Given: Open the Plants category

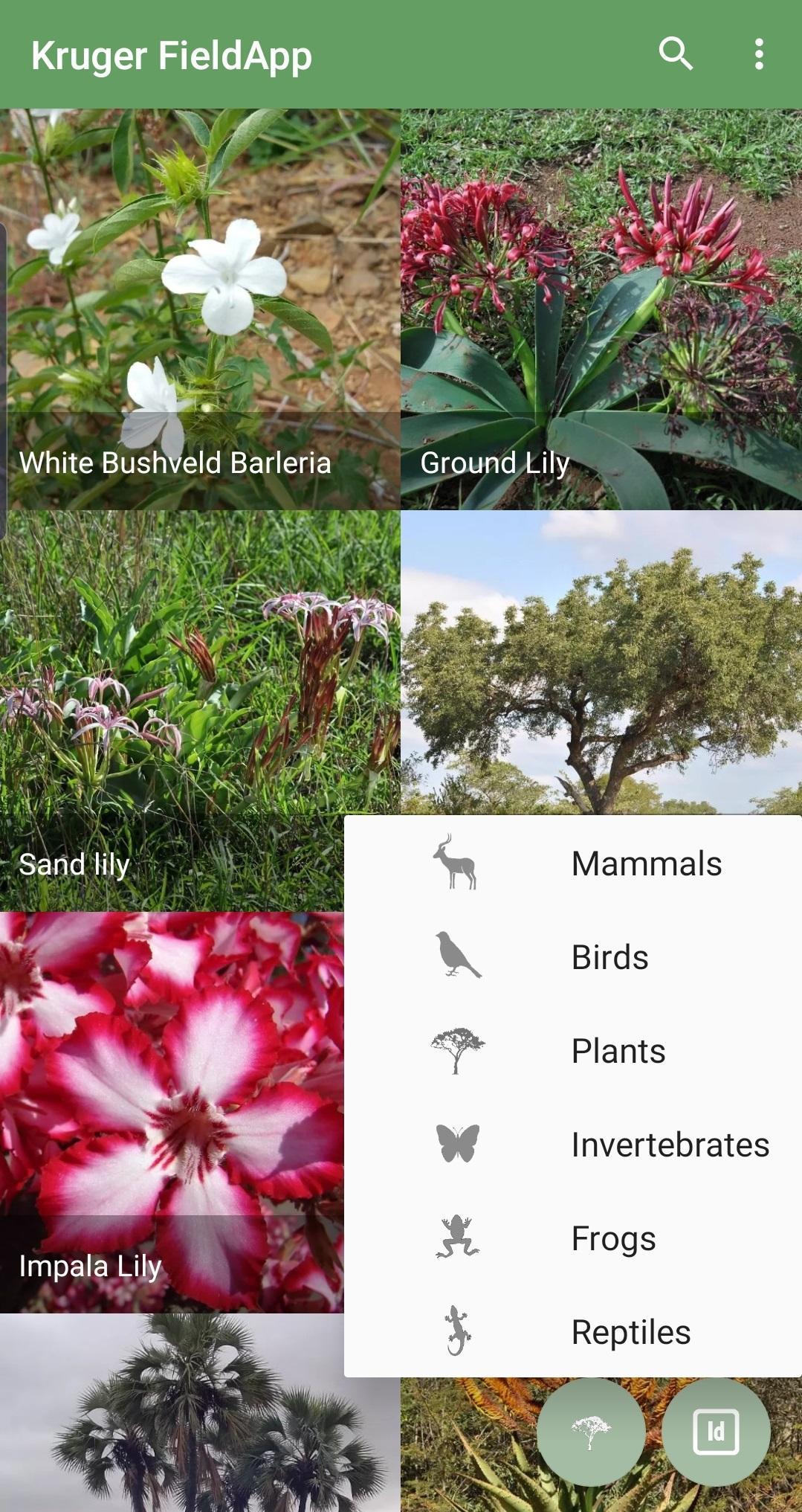Looking at the screenshot, I should click(618, 1051).
